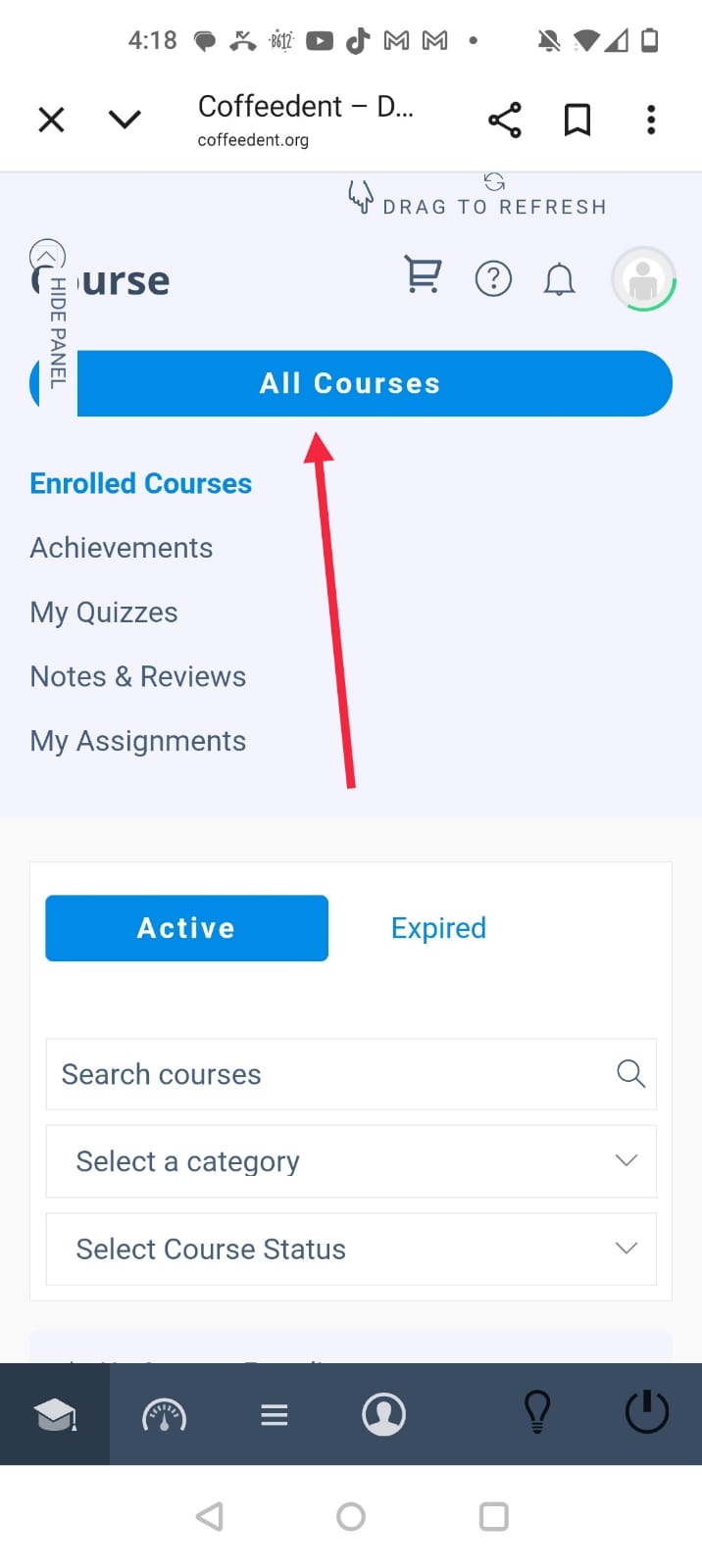702x1568 pixels.
Task: Expand the Select a category dropdown
Action: coord(351,1161)
